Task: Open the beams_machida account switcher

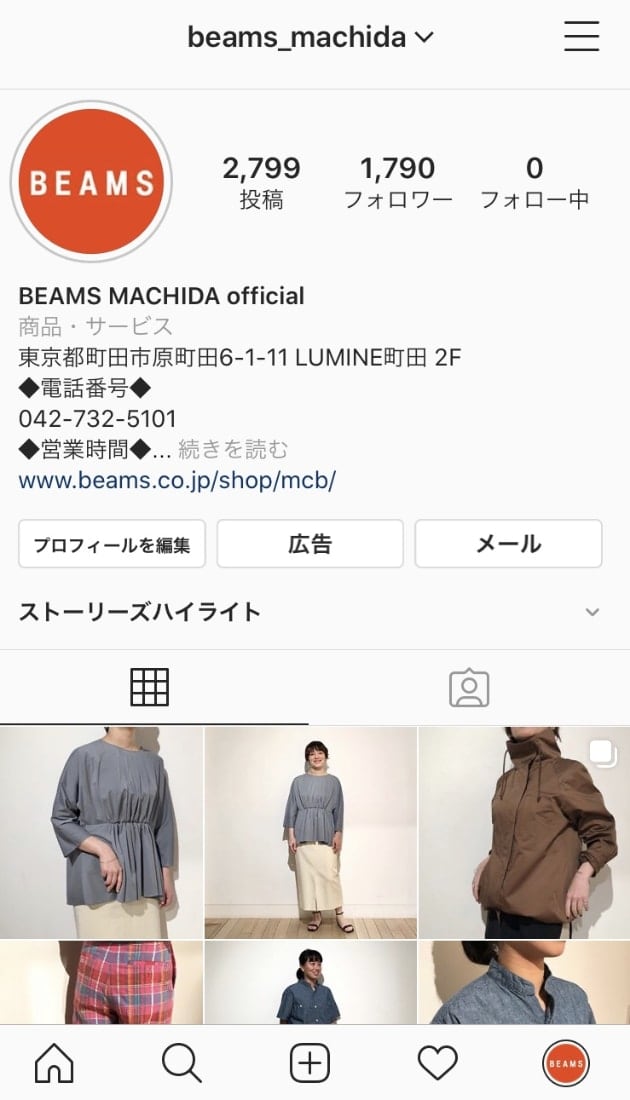Action: [310, 38]
